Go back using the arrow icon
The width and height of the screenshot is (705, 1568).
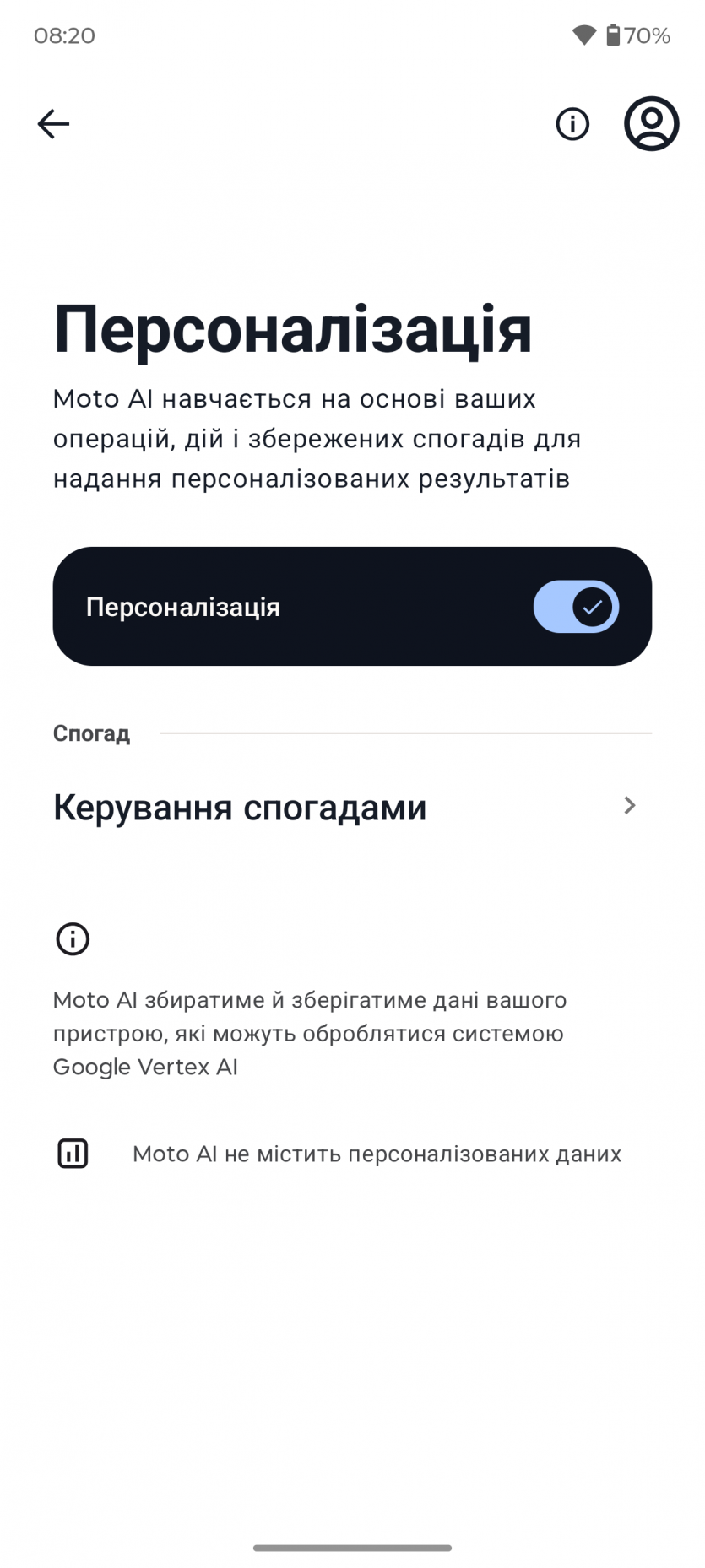[x=53, y=124]
